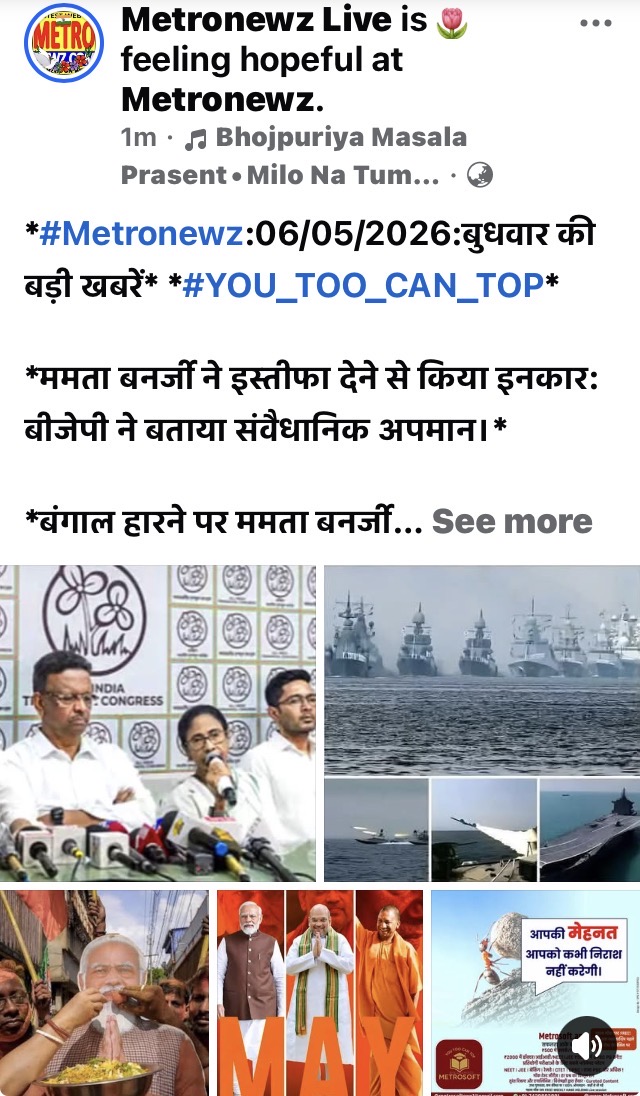The image size is (640, 1096).
Task: Tap the #Metronewz hashtag
Action: [140, 233]
